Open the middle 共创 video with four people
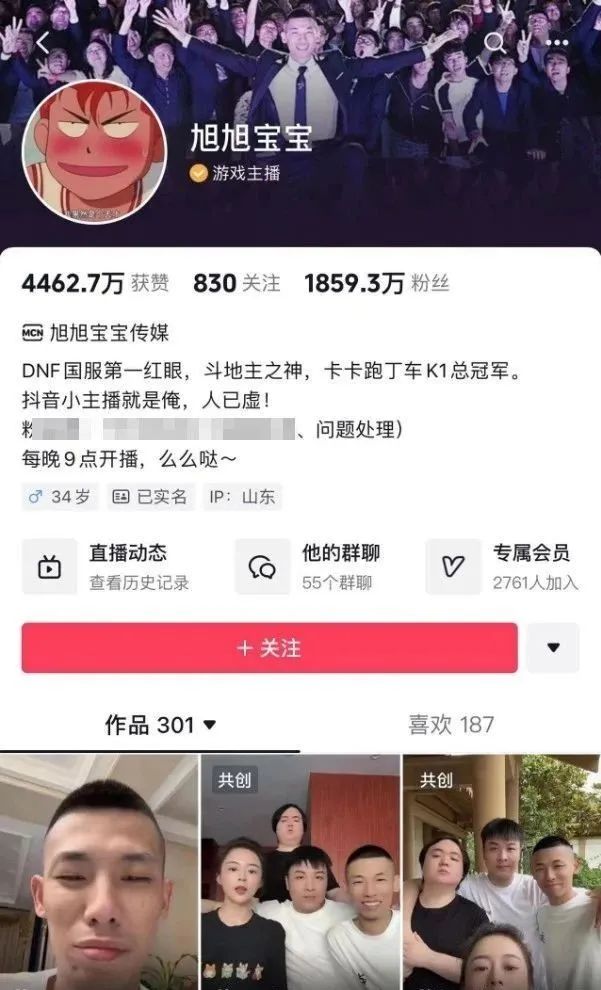Screen dimensions: 601x990 point(300,872)
